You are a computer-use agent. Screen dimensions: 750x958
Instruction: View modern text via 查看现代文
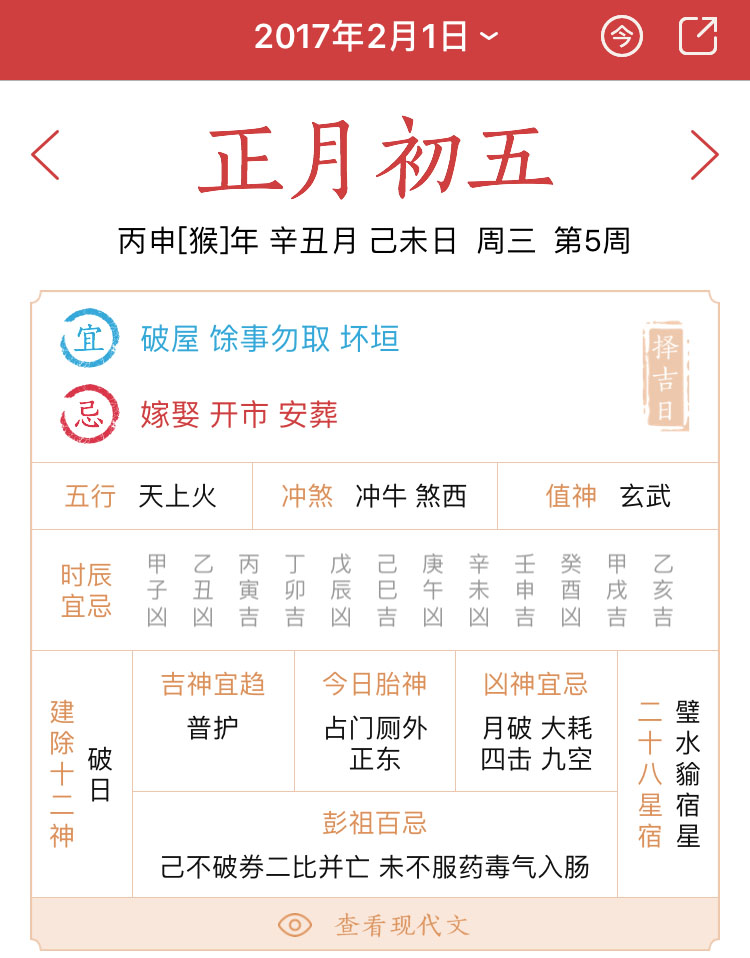[375, 925]
